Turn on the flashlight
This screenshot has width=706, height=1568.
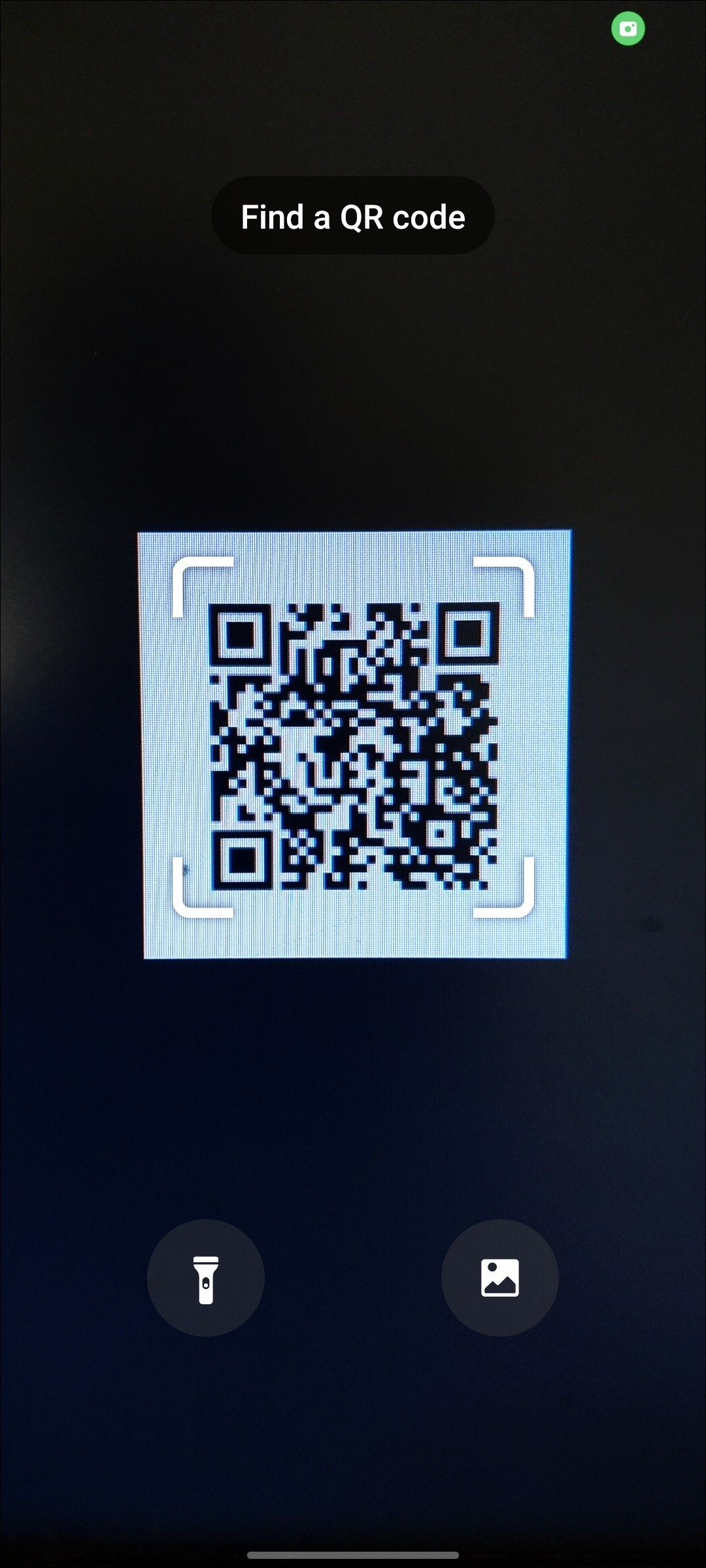pos(205,1278)
